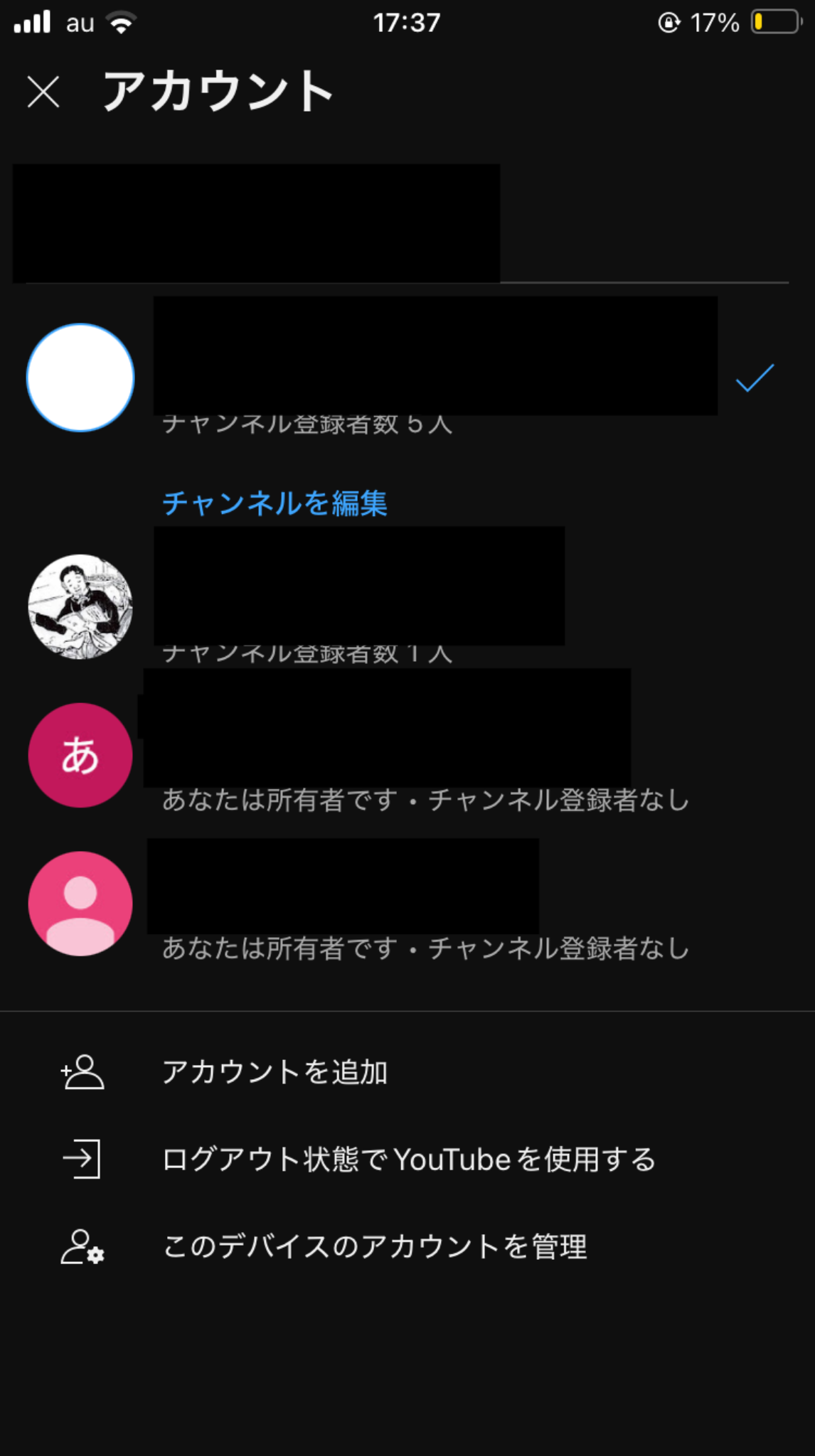Close the account panel with X

(43, 91)
